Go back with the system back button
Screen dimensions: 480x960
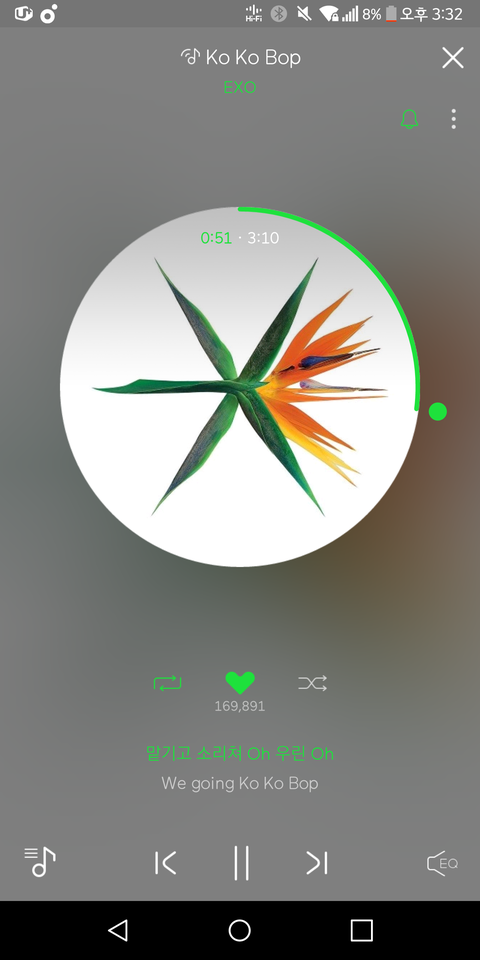pos(118,930)
